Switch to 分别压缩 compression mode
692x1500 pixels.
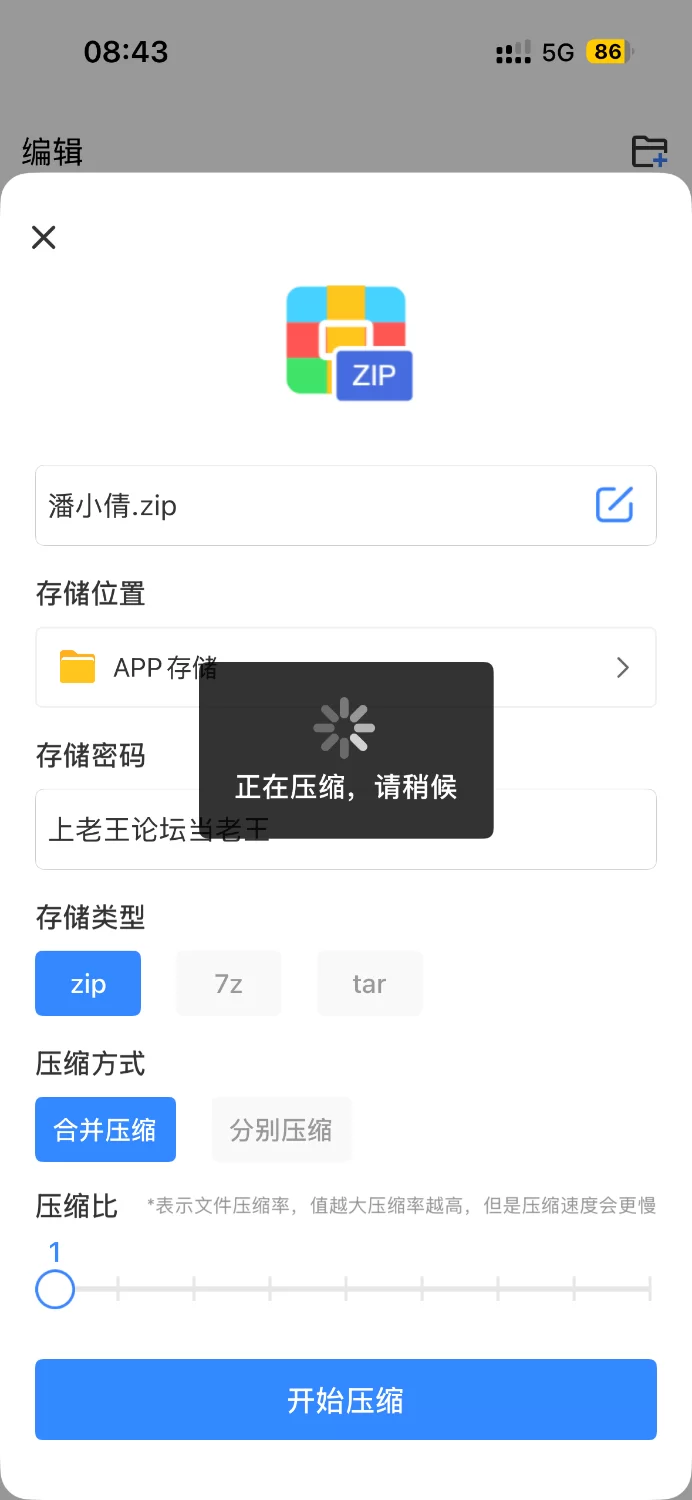coord(281,1129)
